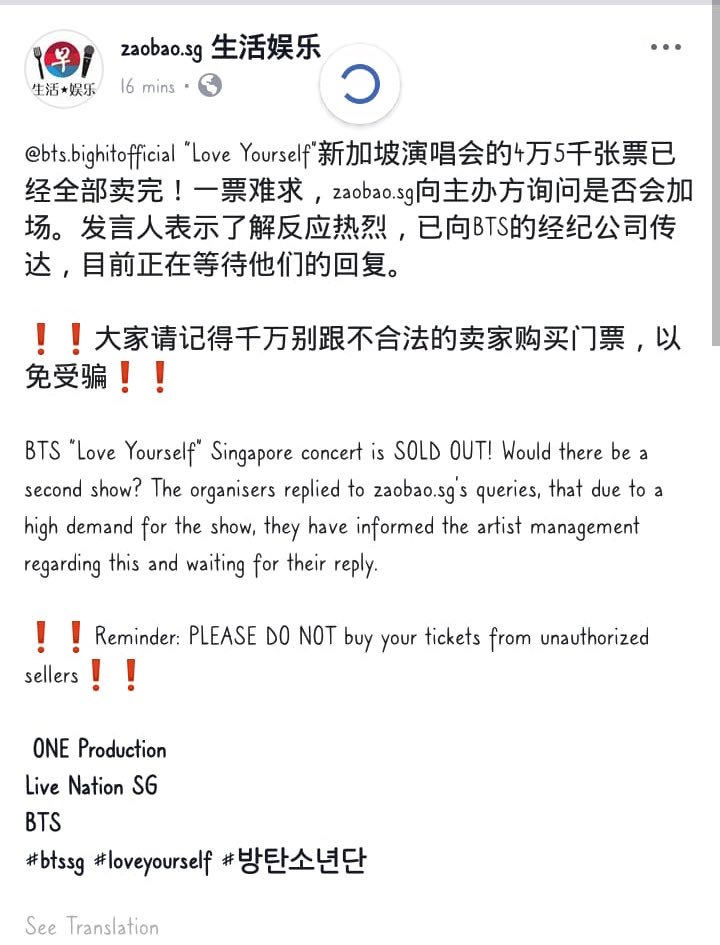Tap See Translation under the post
The width and height of the screenshot is (720, 945).
(x=92, y=926)
